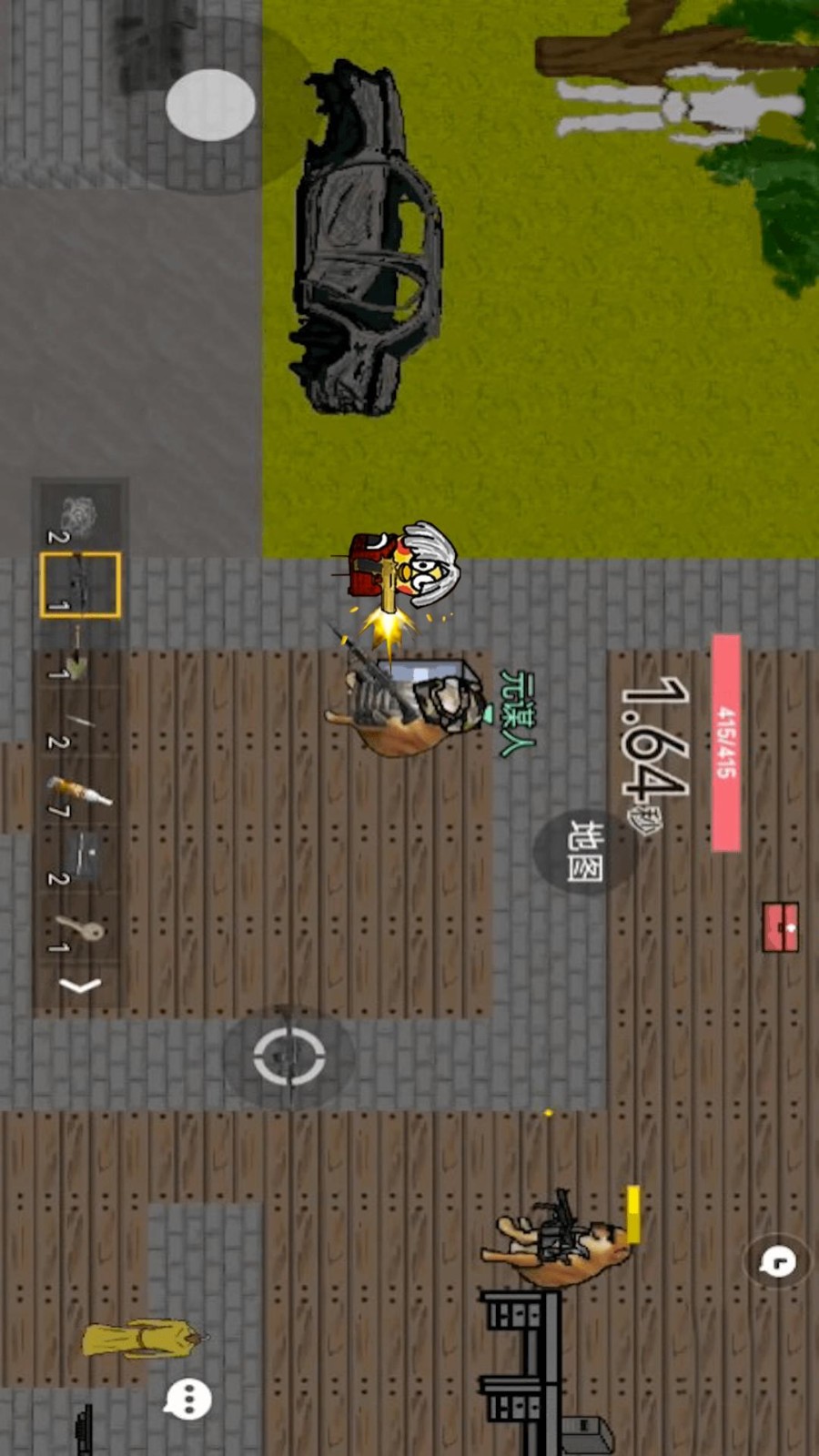Select the highlighted rifle weapon slot

tap(80, 585)
